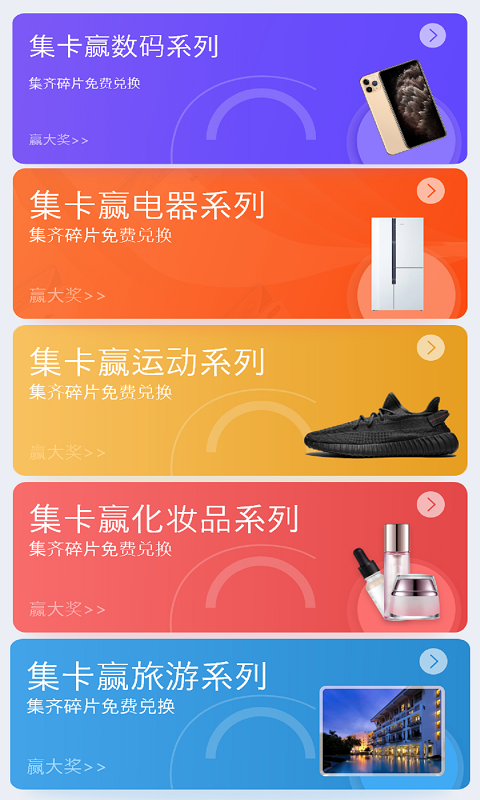This screenshot has width=480, height=800.
Task: Tap the arrow icon on 集卡赢数码系列
Action: pyautogui.click(x=433, y=35)
